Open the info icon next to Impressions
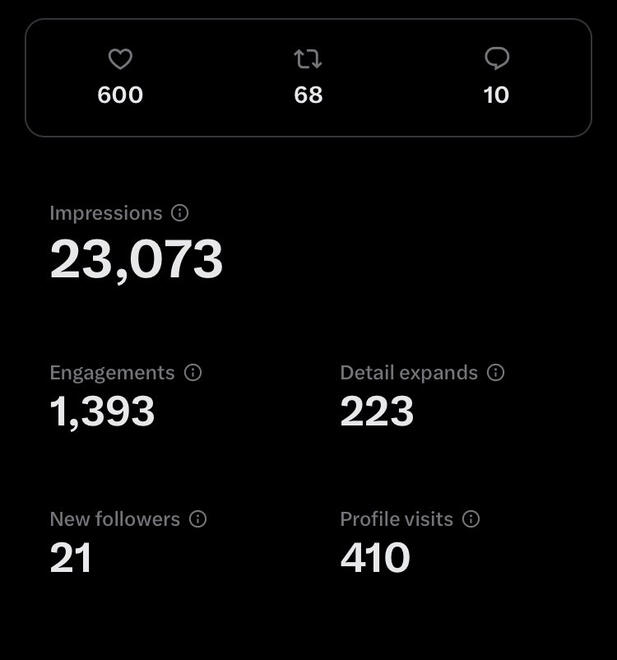The image size is (617, 660). (x=180, y=213)
